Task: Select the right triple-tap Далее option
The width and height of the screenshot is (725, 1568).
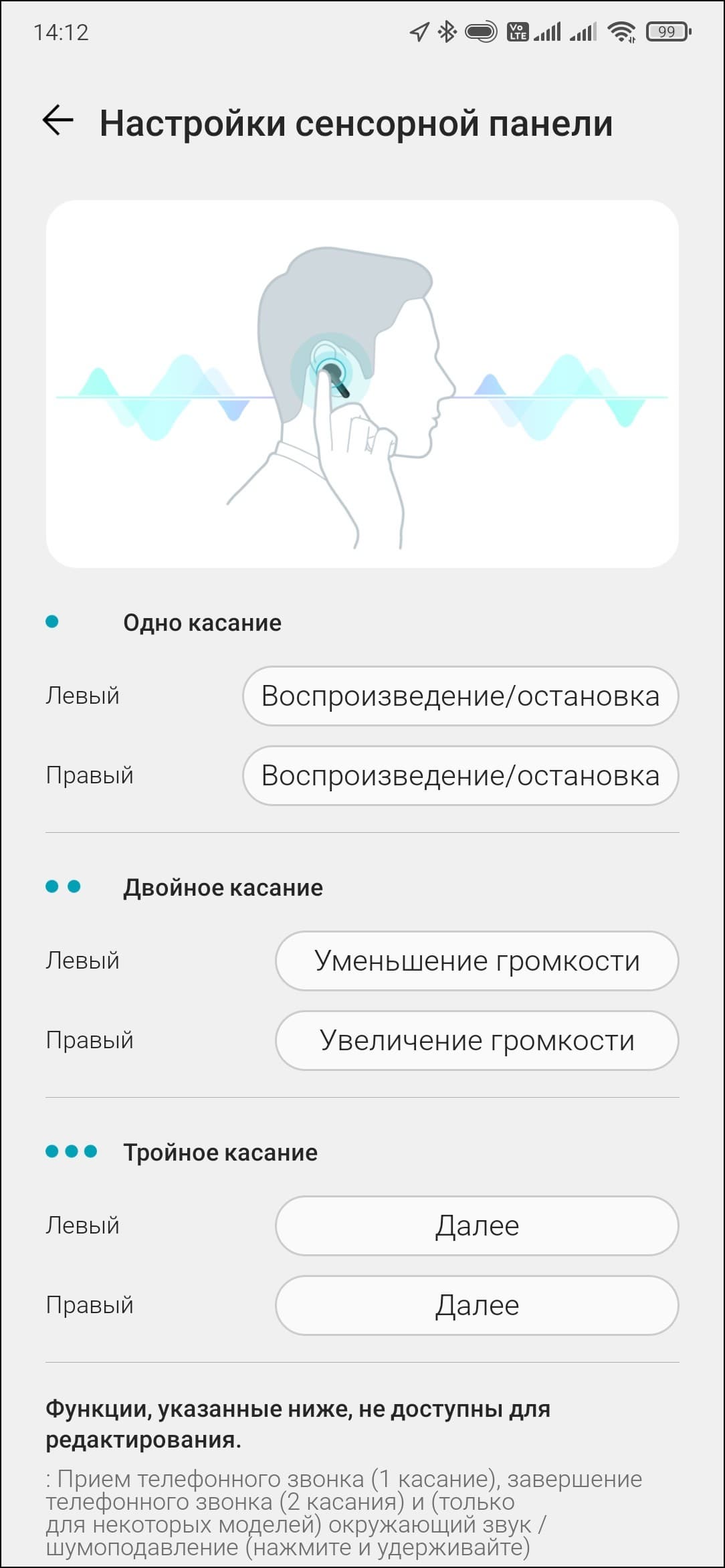Action: tap(477, 1305)
